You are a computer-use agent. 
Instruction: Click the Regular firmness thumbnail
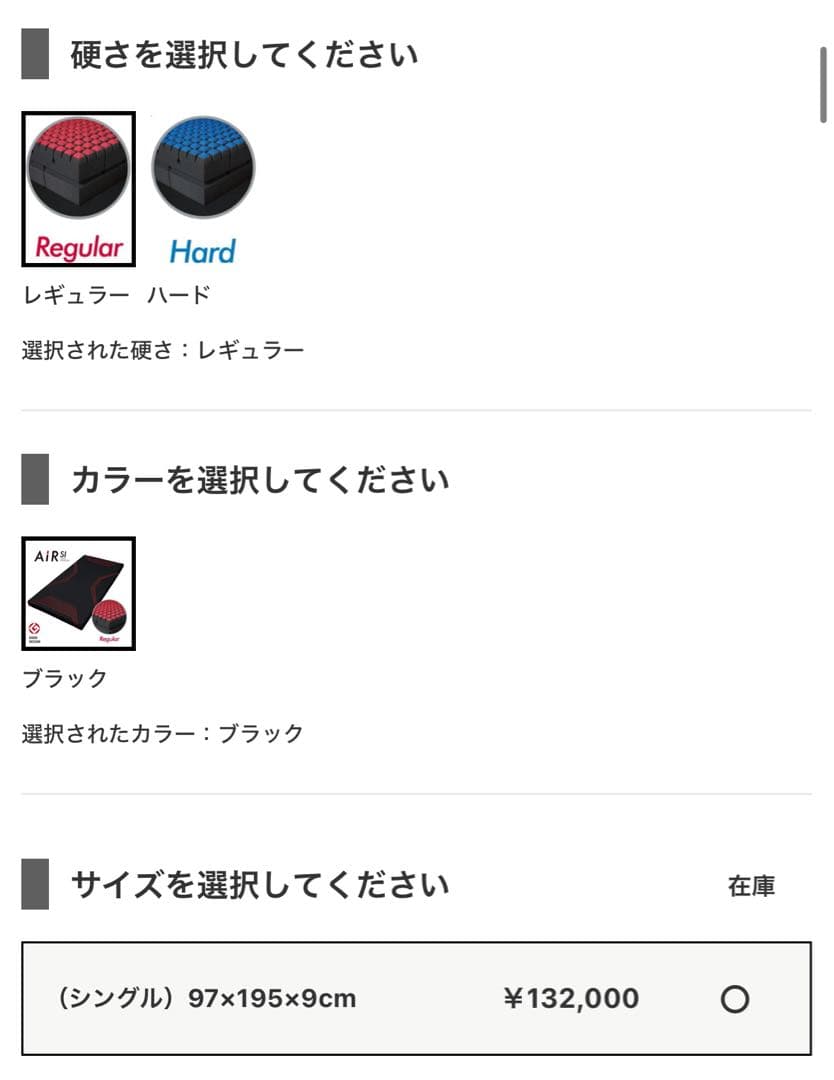pos(80,170)
